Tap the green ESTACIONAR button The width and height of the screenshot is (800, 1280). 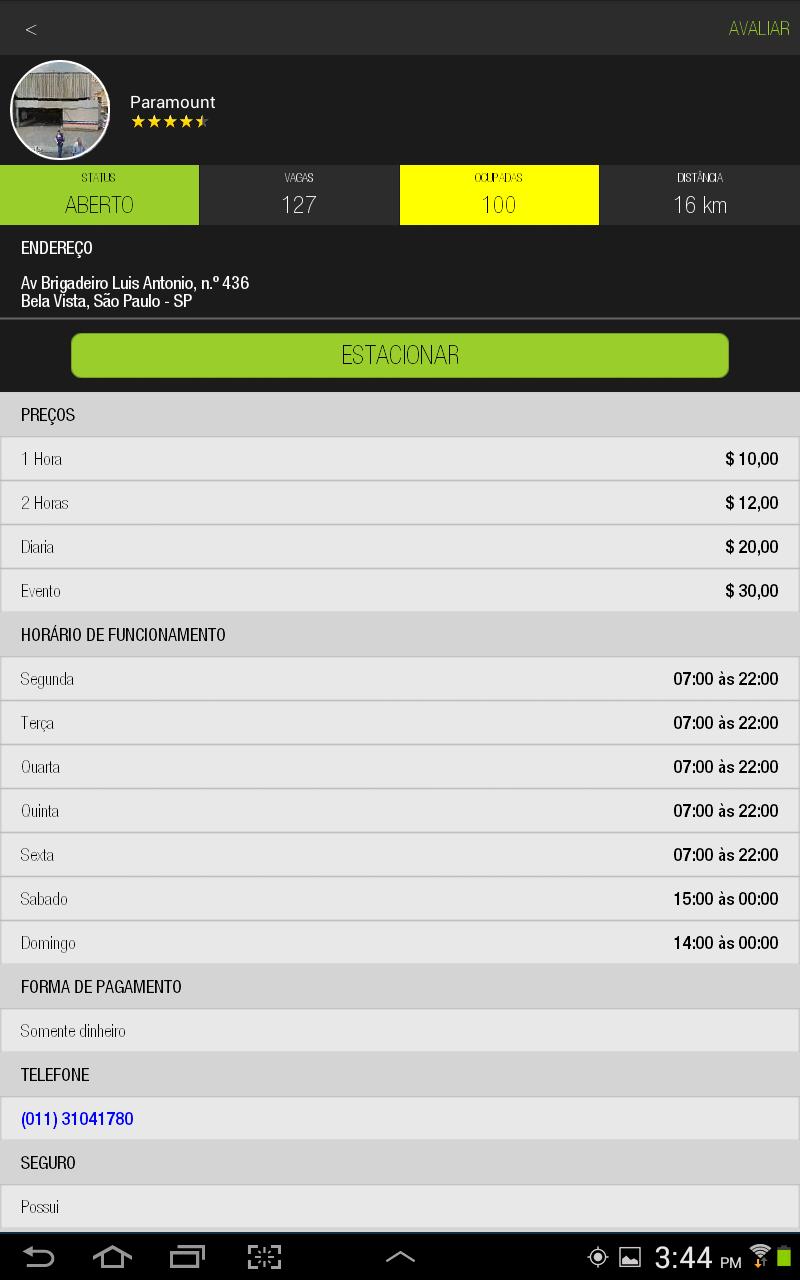[x=400, y=355]
